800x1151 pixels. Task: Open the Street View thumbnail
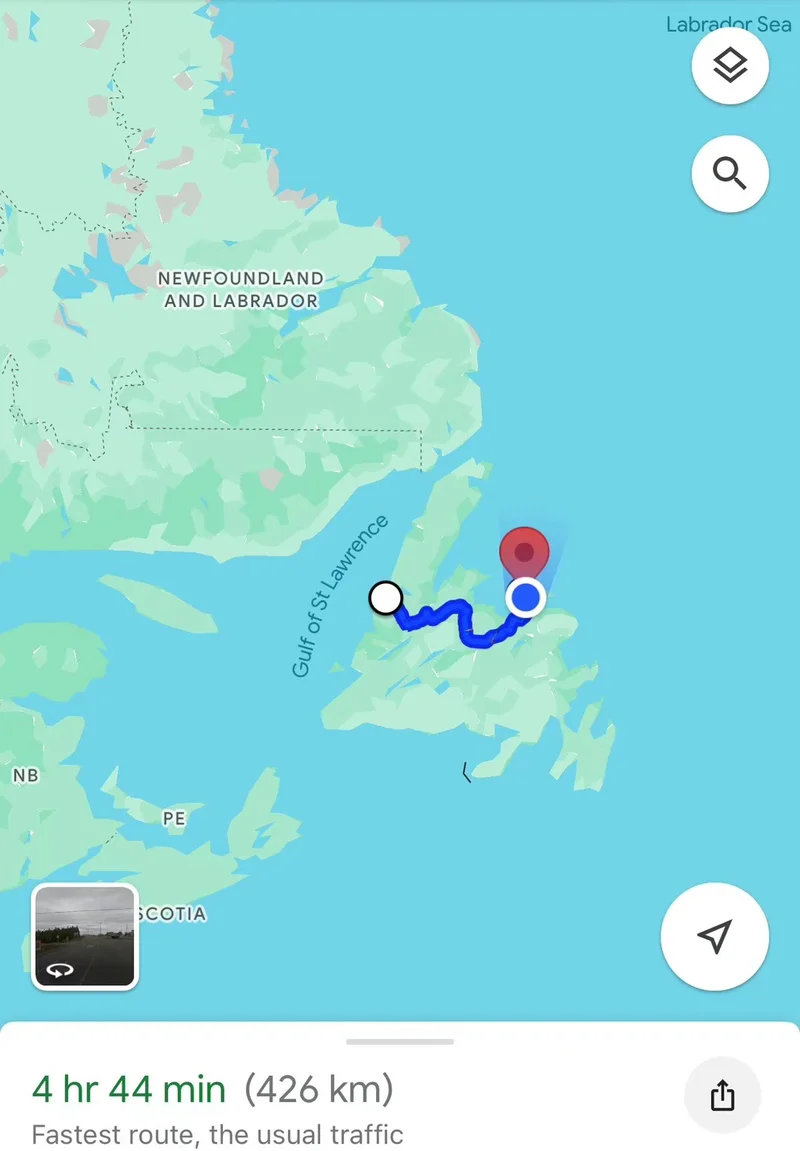85,937
